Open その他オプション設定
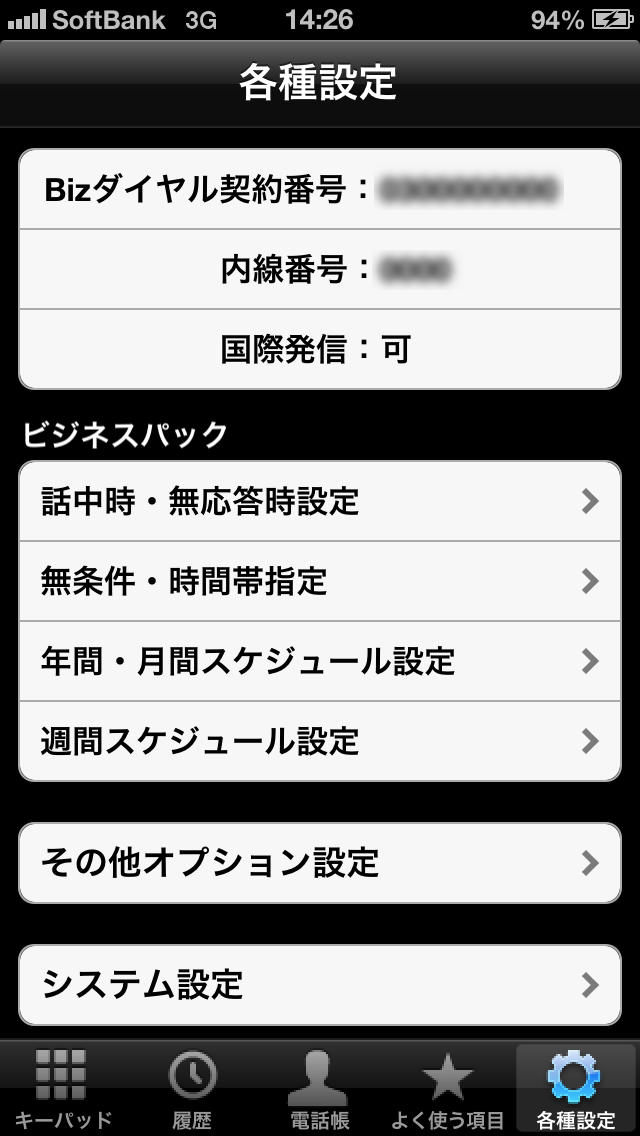The height and width of the screenshot is (1136, 640). [x=320, y=863]
